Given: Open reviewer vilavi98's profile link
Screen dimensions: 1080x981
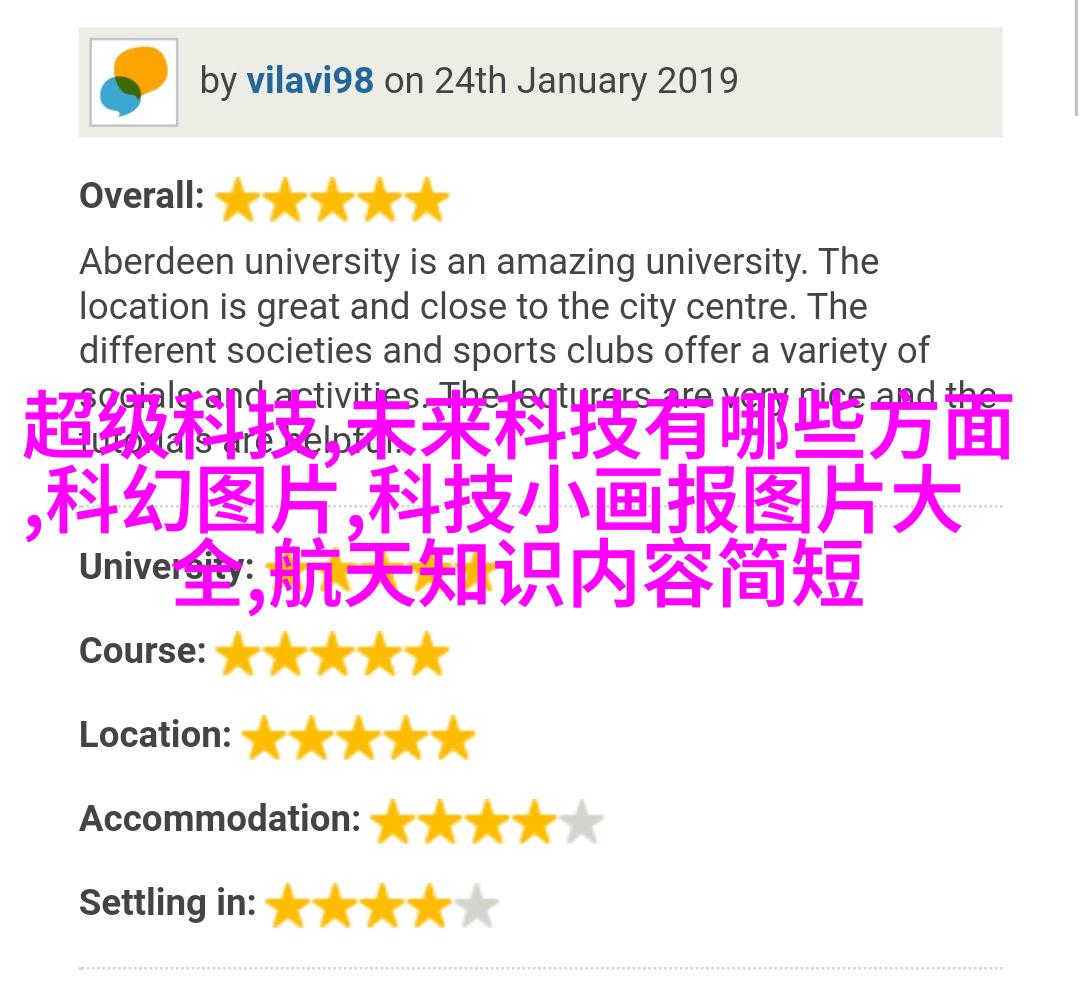Looking at the screenshot, I should pos(309,81).
